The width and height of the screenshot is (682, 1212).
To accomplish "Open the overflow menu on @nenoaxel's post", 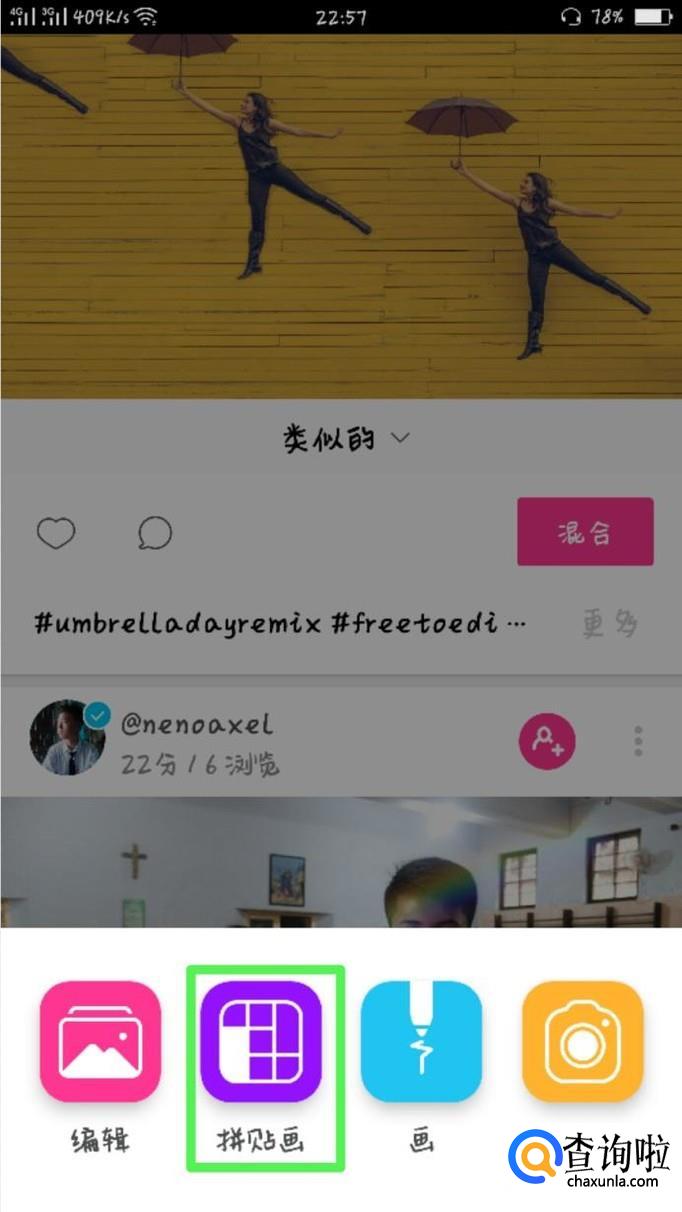I will click(x=638, y=741).
